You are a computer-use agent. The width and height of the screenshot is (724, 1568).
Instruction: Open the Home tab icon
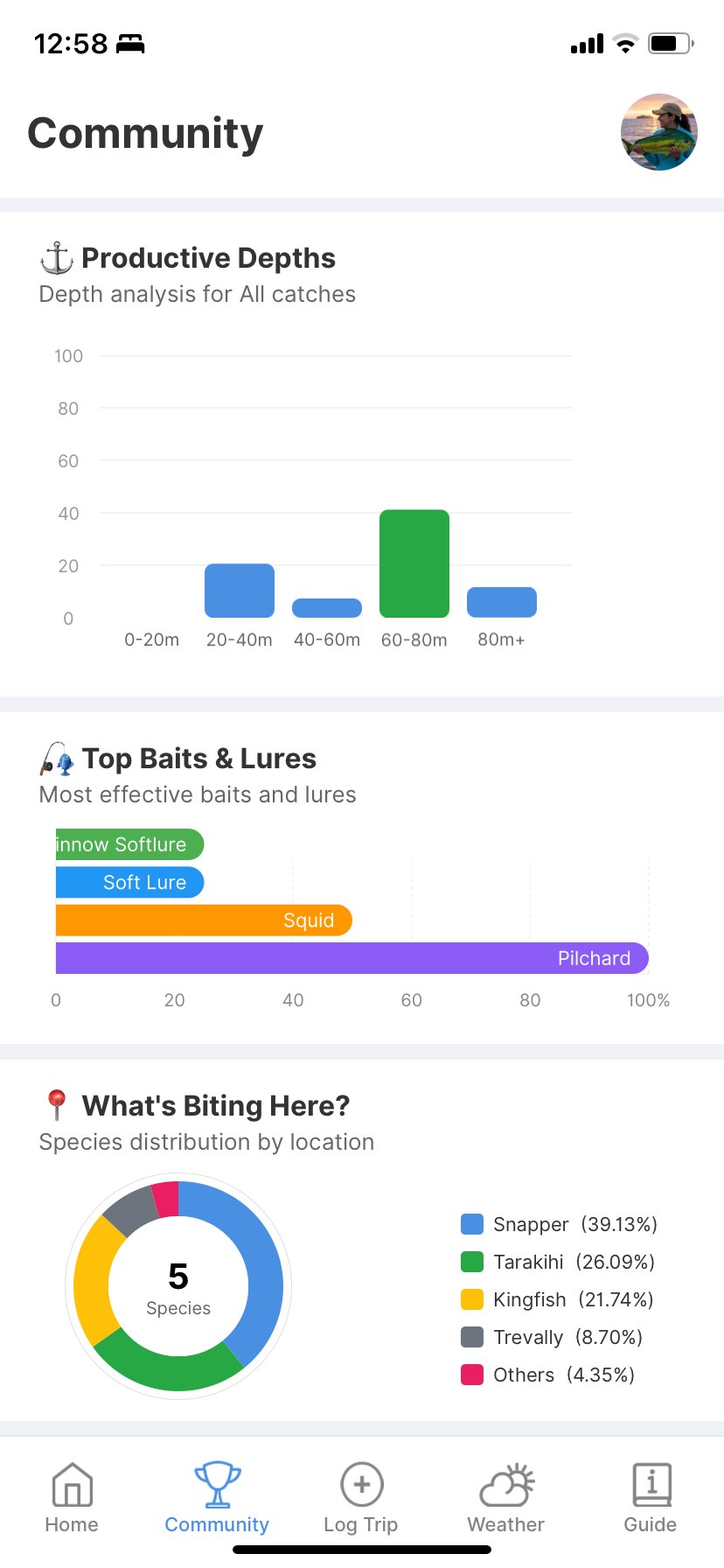tap(71, 1485)
